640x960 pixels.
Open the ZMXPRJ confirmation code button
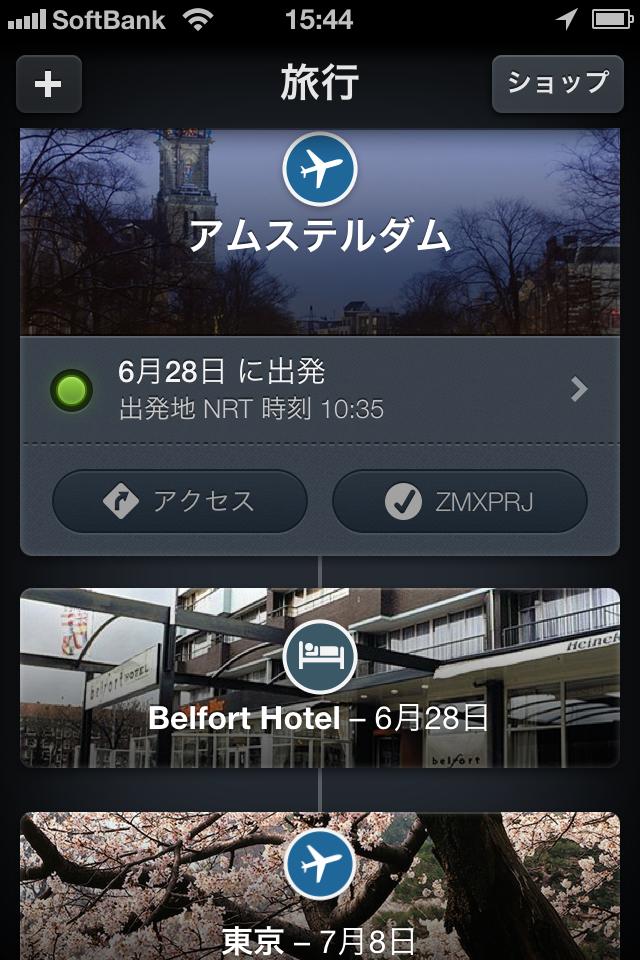(x=459, y=502)
